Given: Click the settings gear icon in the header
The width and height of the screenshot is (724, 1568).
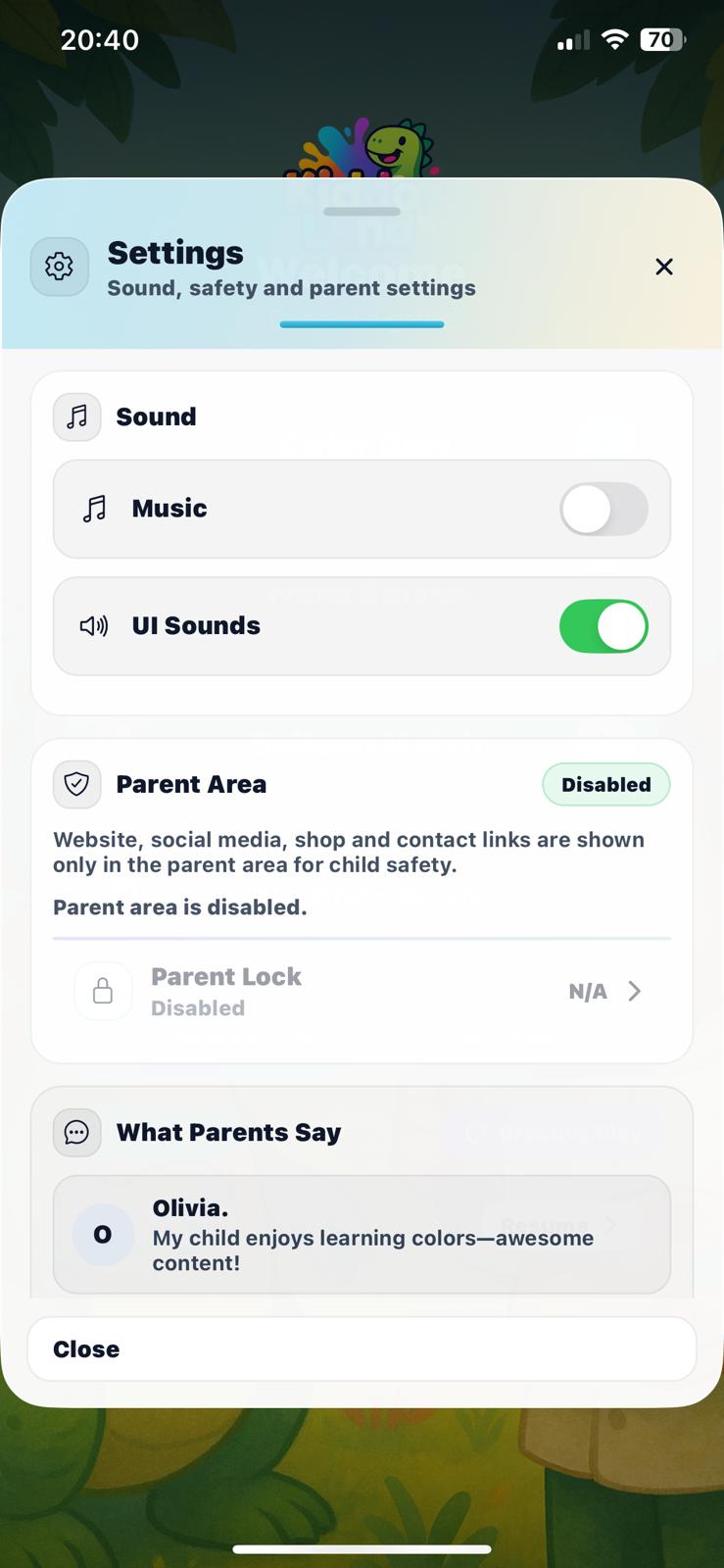Looking at the screenshot, I should pyautogui.click(x=59, y=267).
